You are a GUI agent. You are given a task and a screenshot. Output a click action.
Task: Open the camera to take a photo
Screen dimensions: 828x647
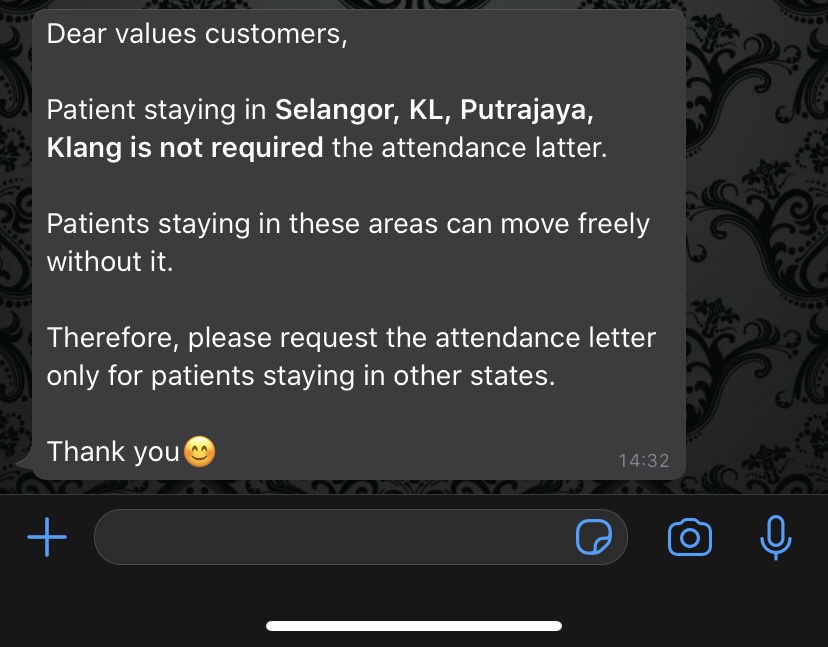pyautogui.click(x=689, y=538)
